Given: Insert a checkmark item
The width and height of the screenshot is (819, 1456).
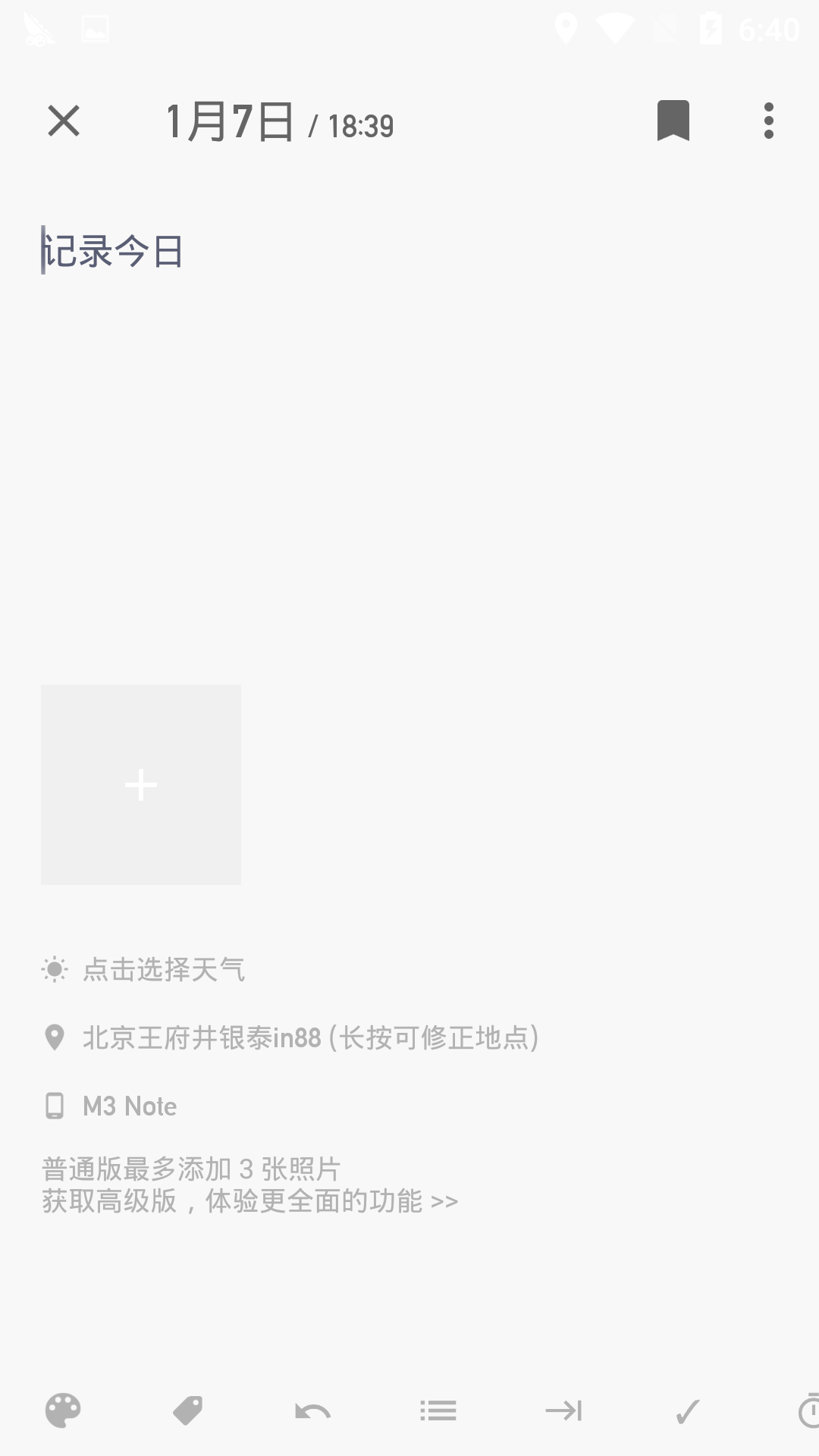Looking at the screenshot, I should [688, 1411].
